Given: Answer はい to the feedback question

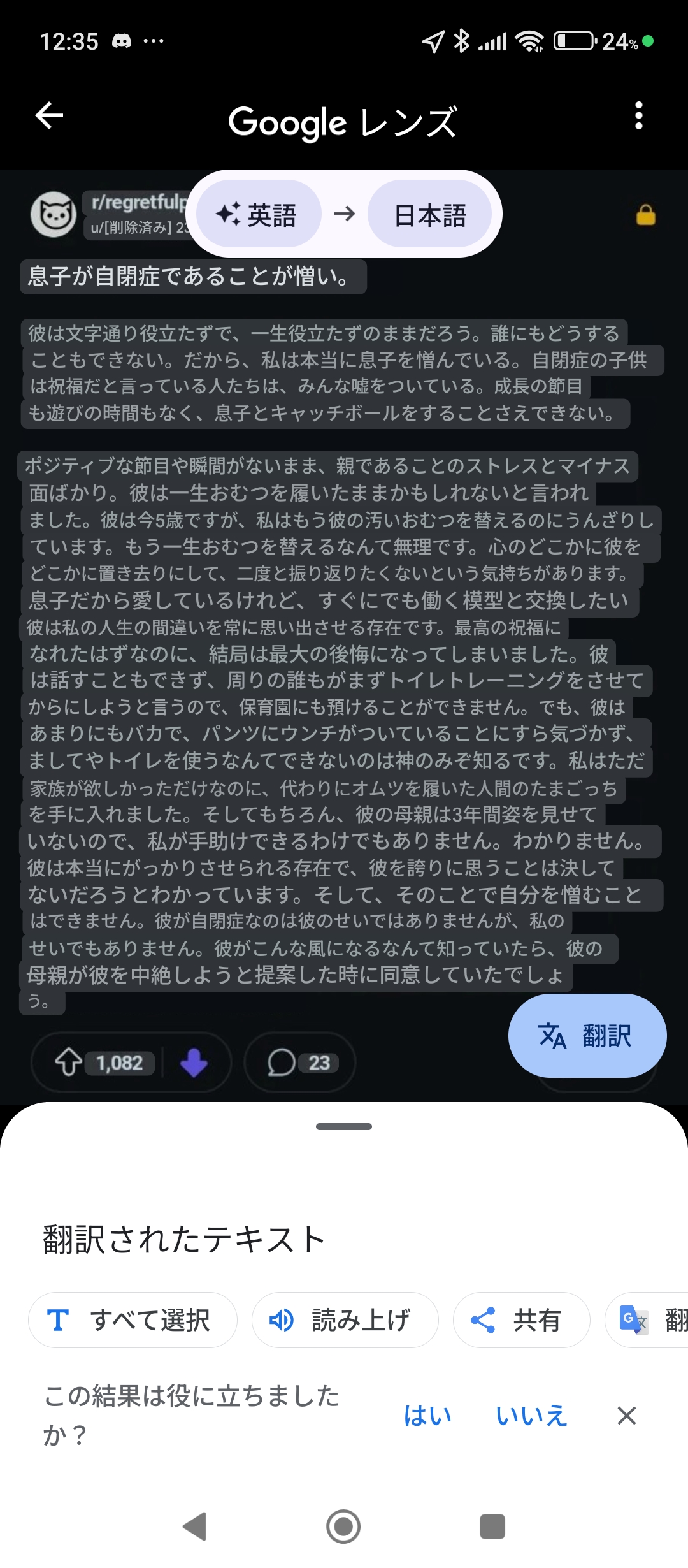Looking at the screenshot, I should coord(427,1416).
